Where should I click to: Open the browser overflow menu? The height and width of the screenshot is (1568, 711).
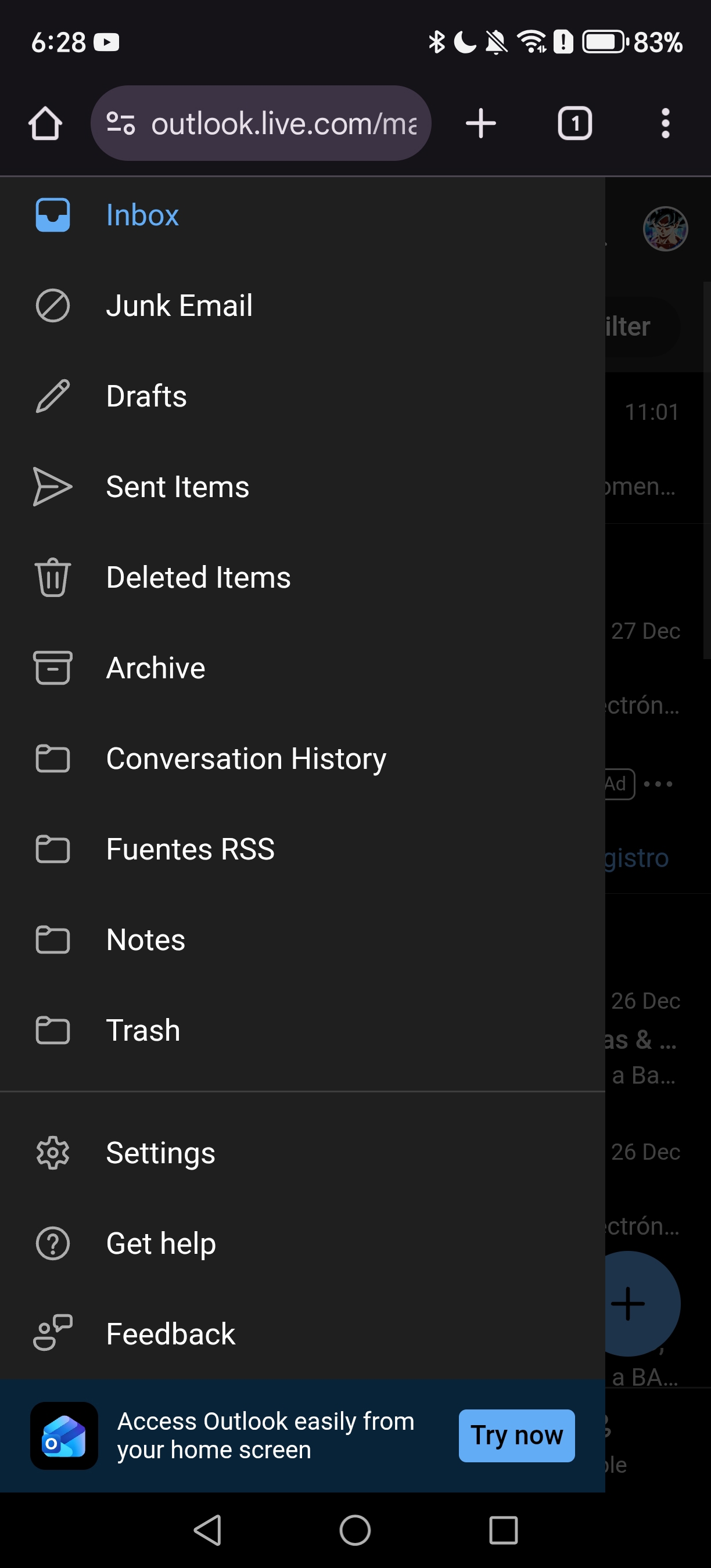[665, 124]
